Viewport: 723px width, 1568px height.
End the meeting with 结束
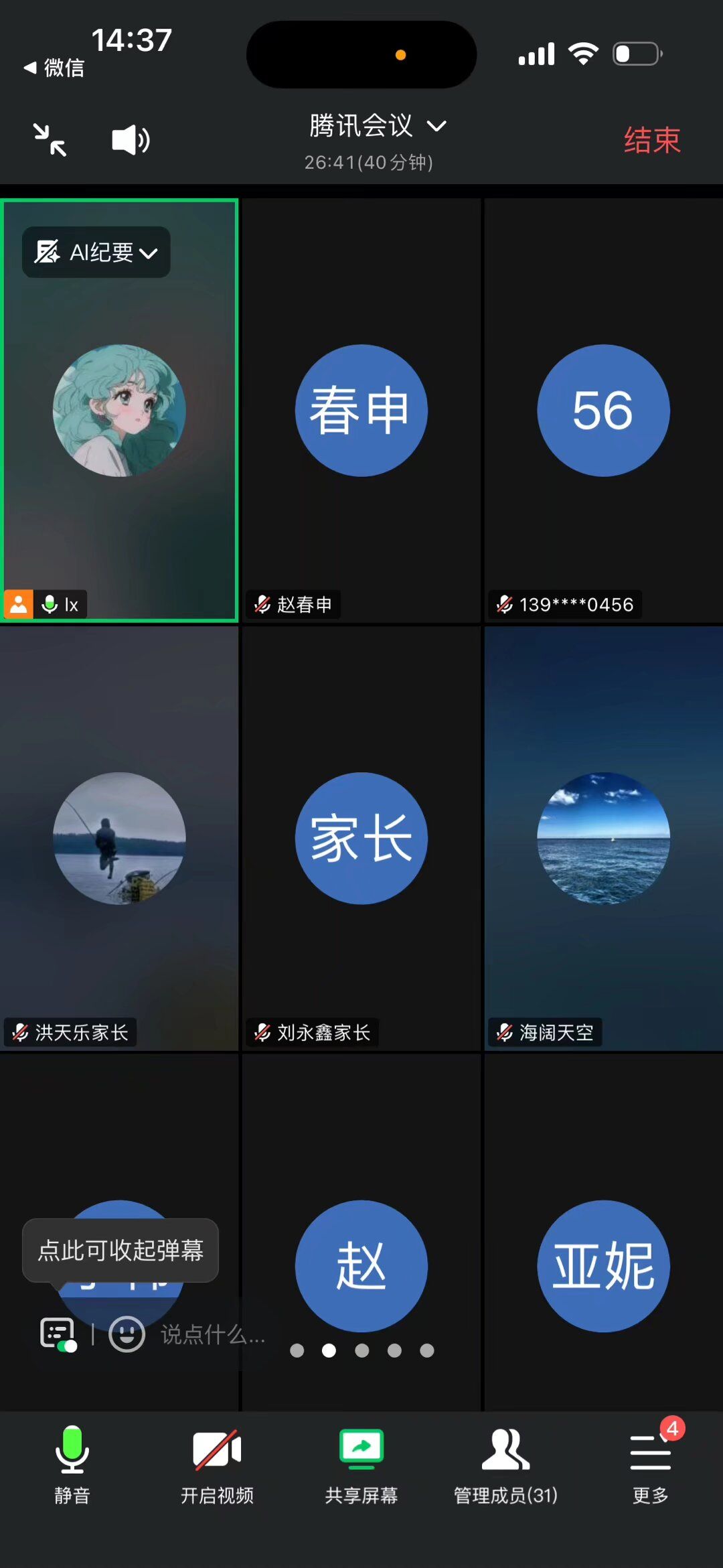651,140
